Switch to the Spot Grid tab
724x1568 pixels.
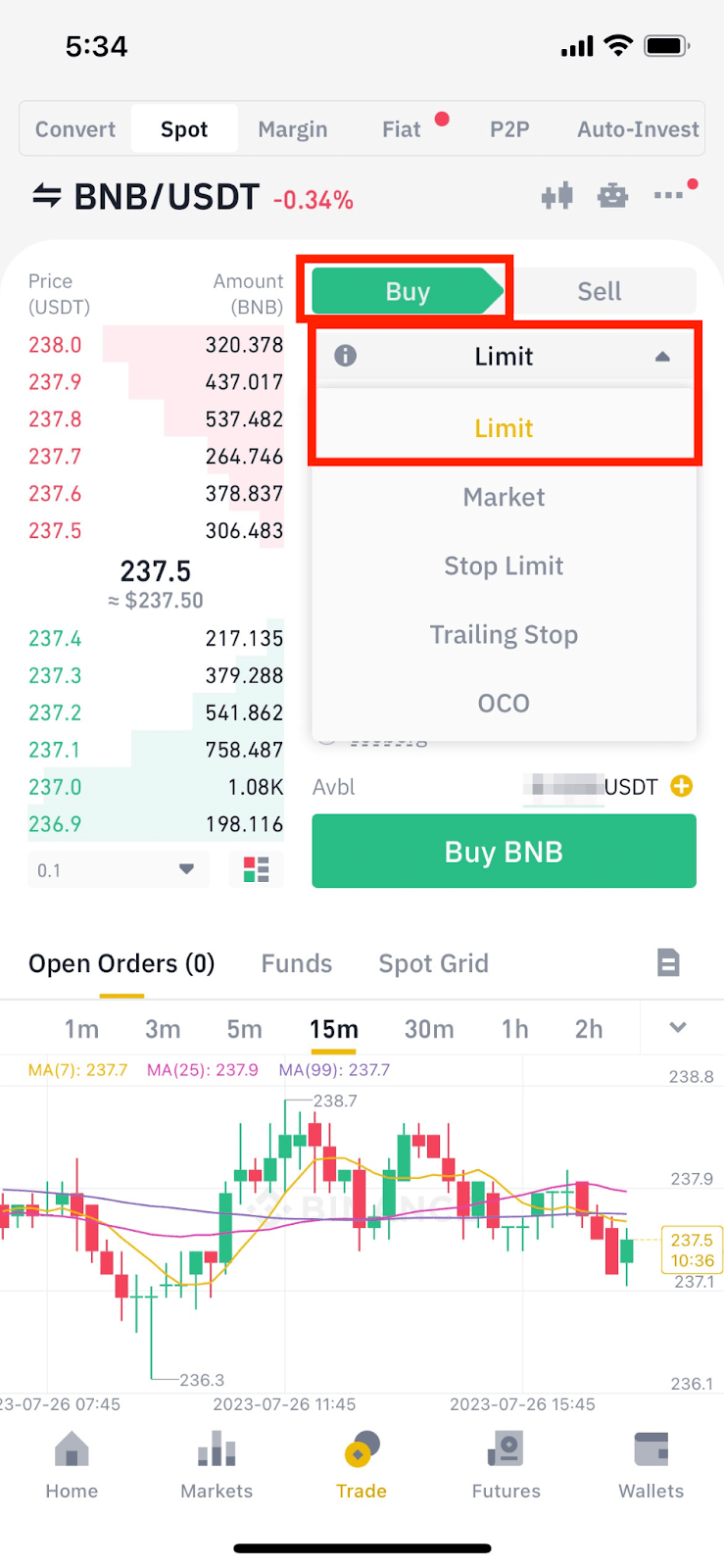tap(433, 963)
